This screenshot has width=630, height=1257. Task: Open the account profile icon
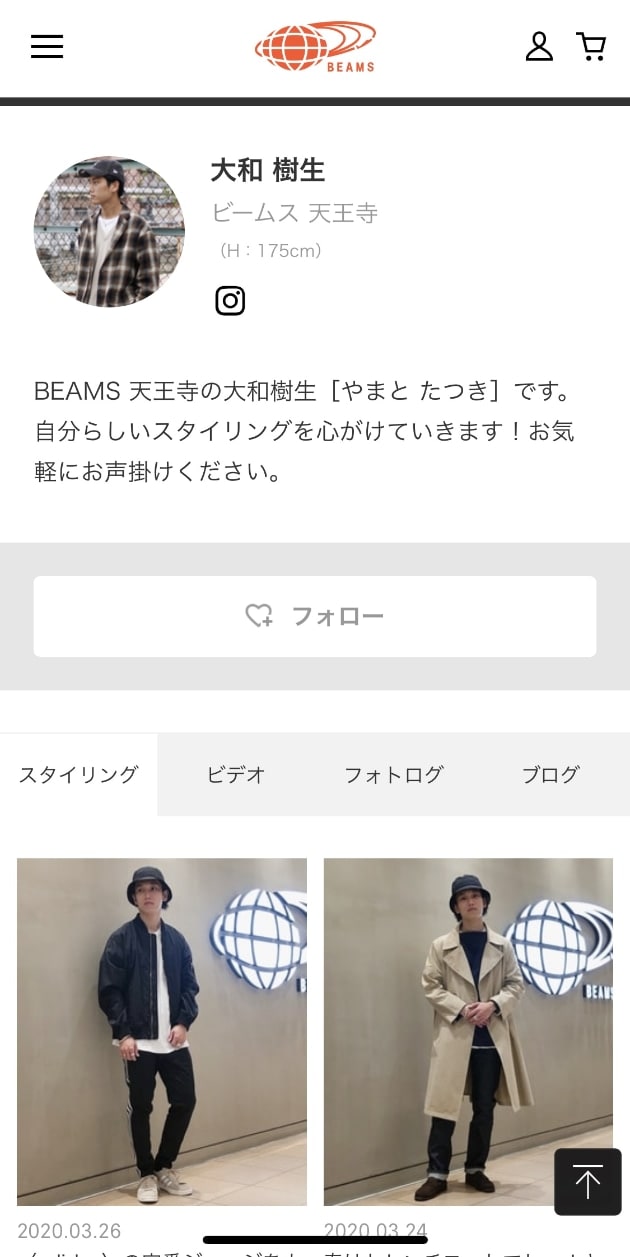point(539,47)
